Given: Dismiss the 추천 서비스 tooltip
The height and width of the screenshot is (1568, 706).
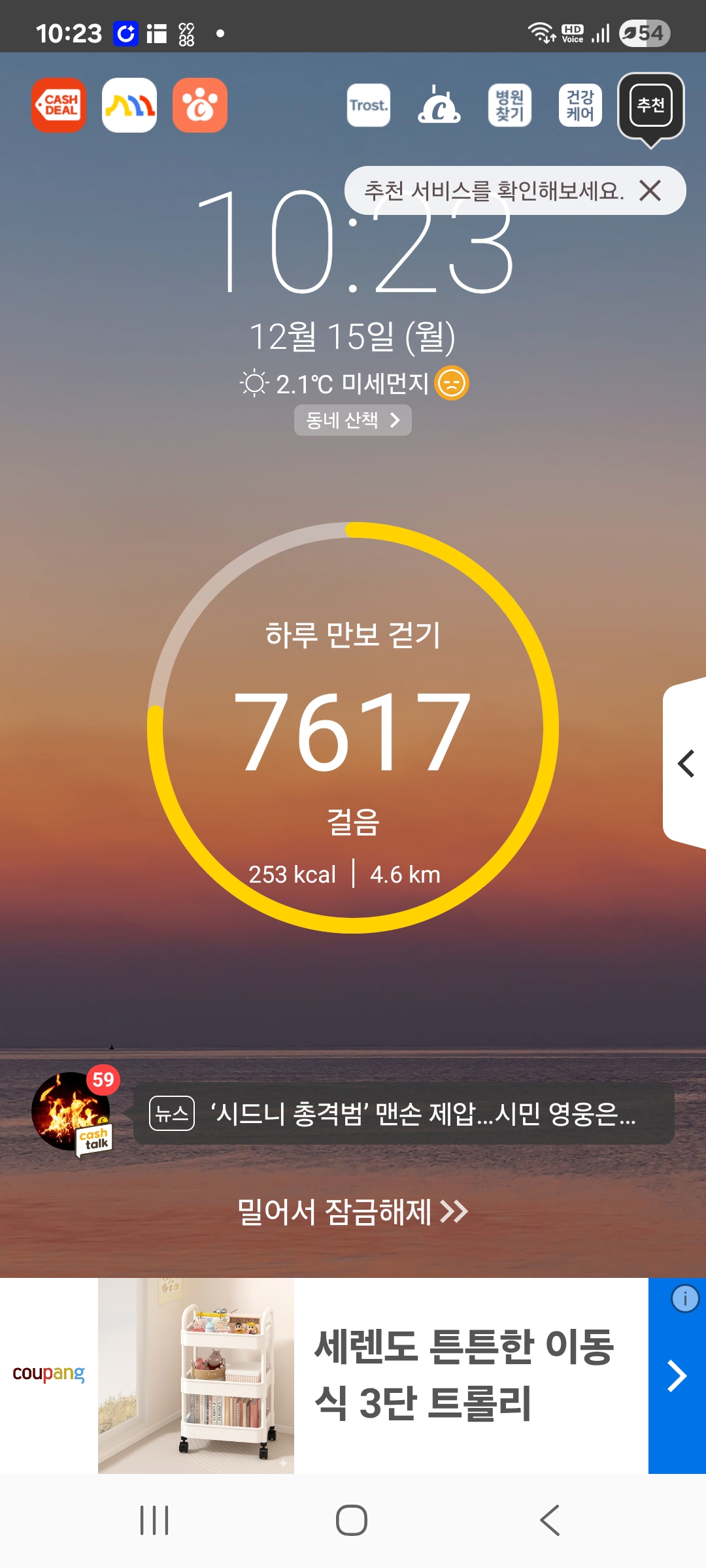Looking at the screenshot, I should pyautogui.click(x=650, y=191).
